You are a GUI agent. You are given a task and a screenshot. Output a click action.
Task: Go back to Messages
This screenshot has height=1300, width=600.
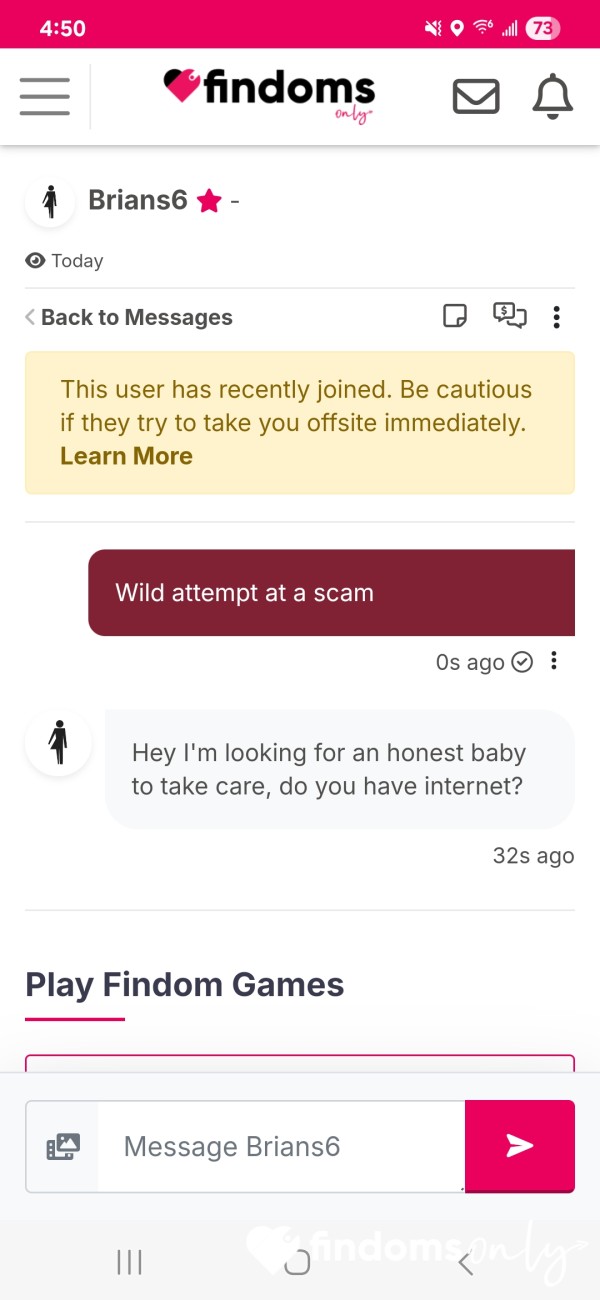(129, 318)
